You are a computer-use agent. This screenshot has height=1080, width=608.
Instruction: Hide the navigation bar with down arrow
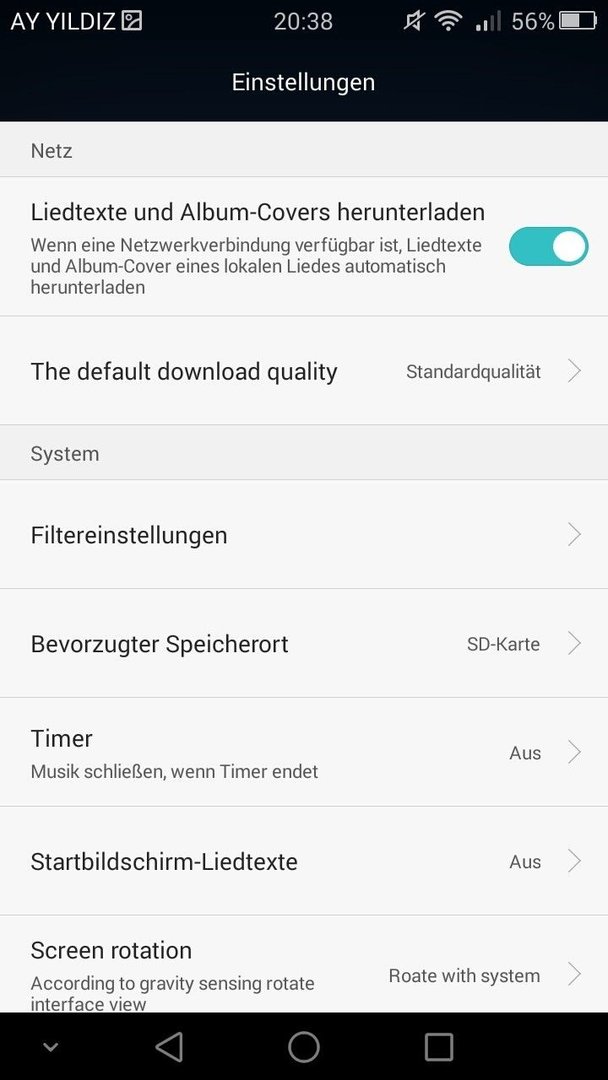click(50, 1047)
